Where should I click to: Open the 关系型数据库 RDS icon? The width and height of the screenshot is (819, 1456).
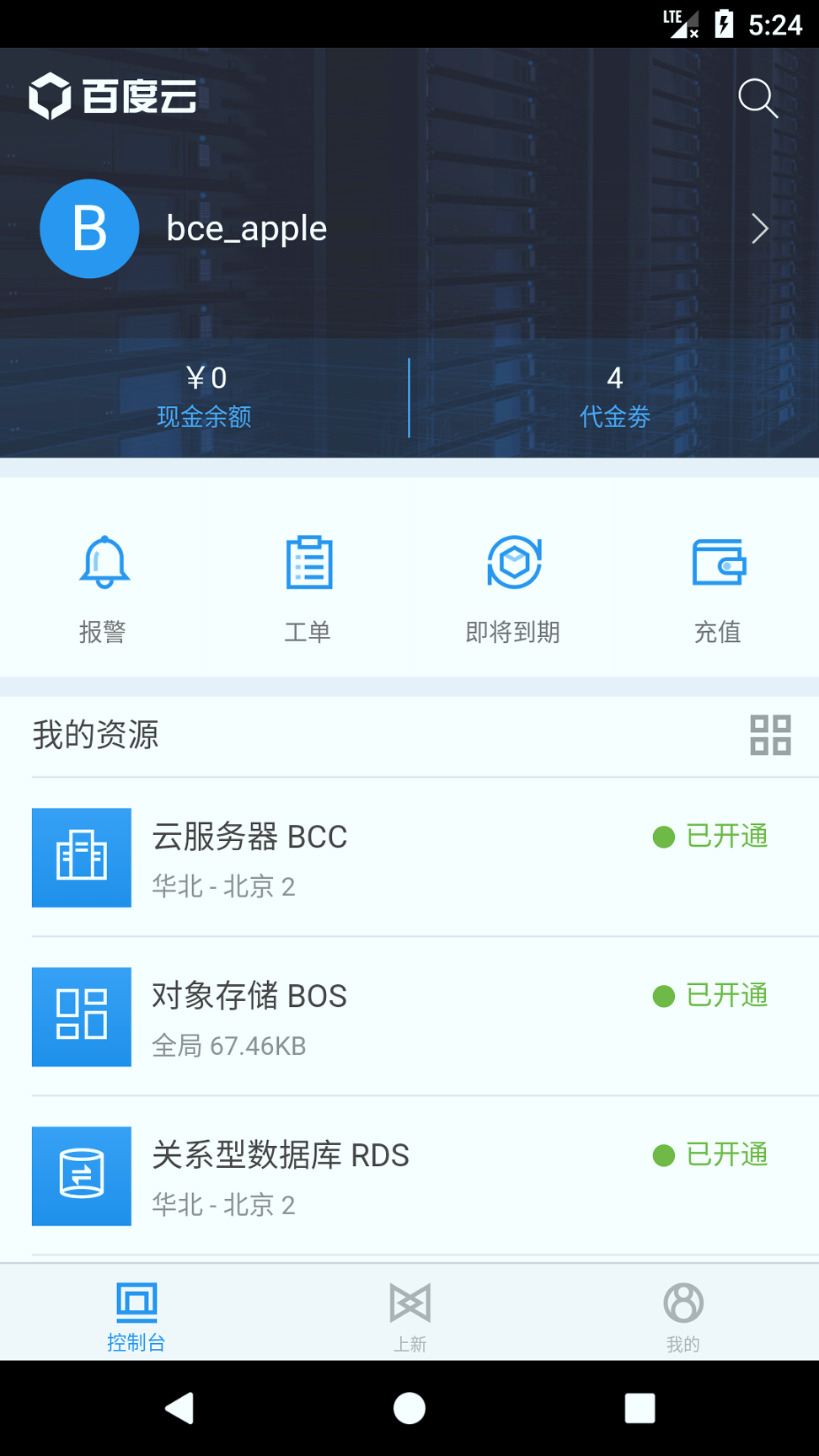click(x=81, y=1176)
